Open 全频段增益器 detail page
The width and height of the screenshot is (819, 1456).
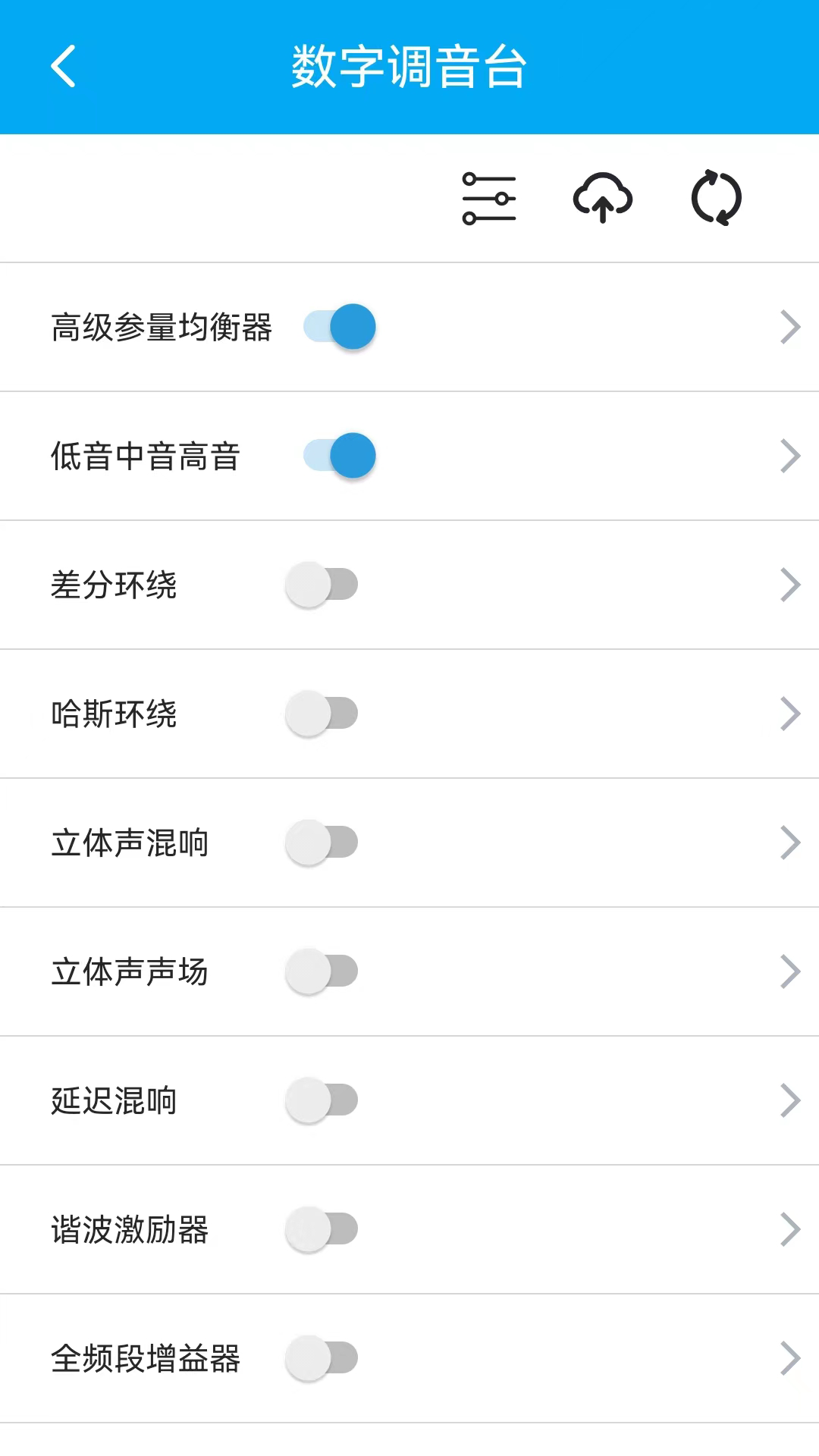coord(789,1358)
